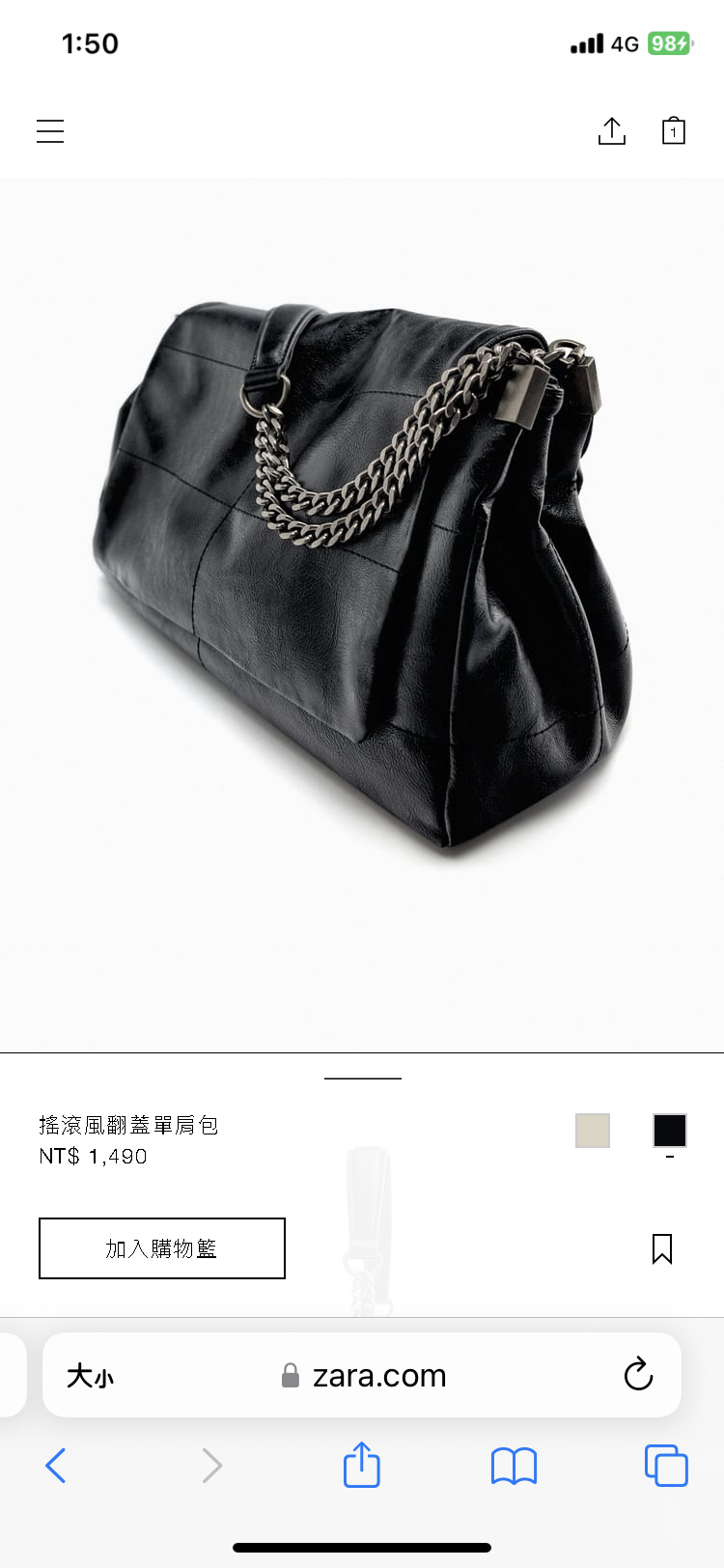The image size is (724, 1568).
Task: Bookmark this bag to wishlist
Action: click(661, 1248)
